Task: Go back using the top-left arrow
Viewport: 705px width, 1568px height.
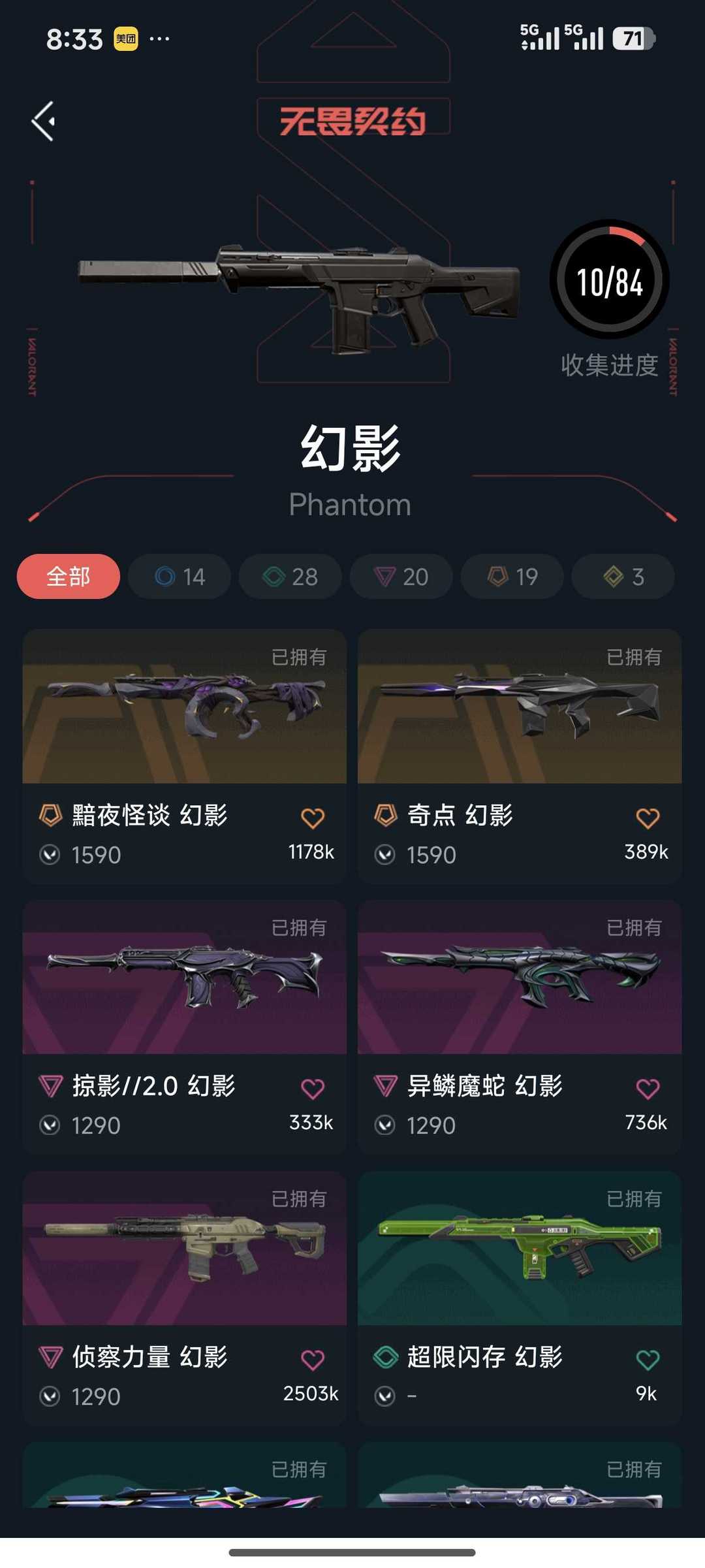Action: click(44, 121)
